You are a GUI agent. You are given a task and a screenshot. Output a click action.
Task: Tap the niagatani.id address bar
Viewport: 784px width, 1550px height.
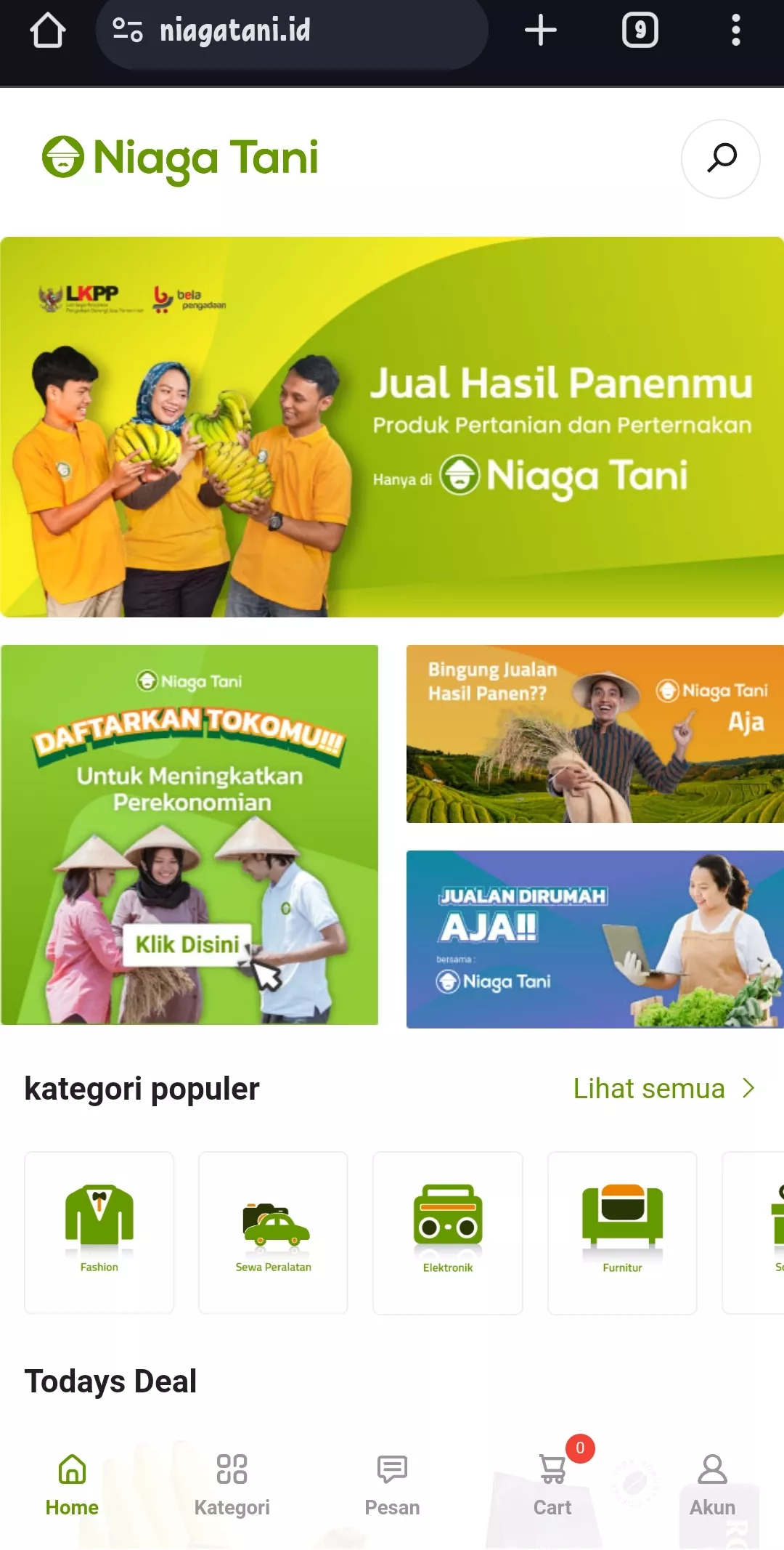coord(292,31)
